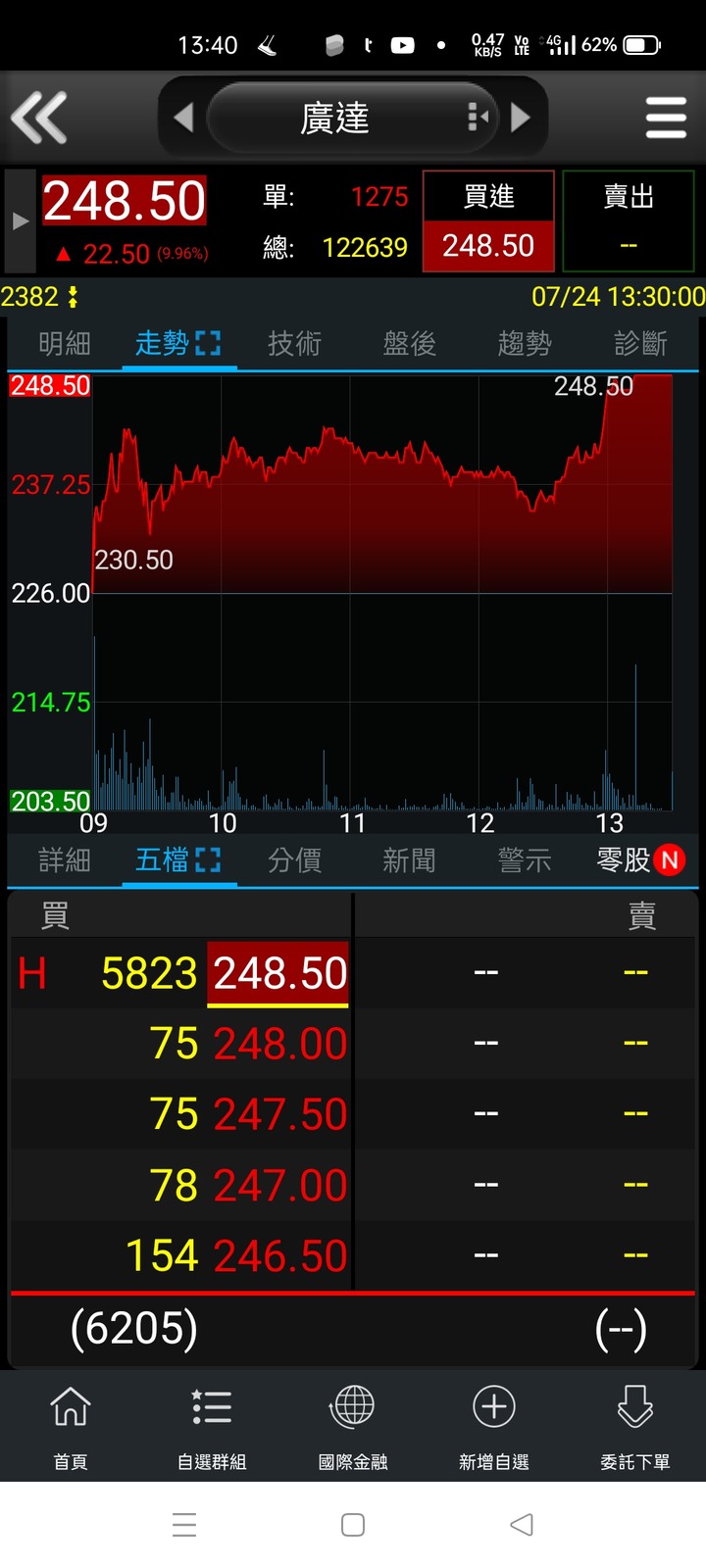Switch to the 盤後 tab
This screenshot has width=706, height=1568.
click(409, 343)
